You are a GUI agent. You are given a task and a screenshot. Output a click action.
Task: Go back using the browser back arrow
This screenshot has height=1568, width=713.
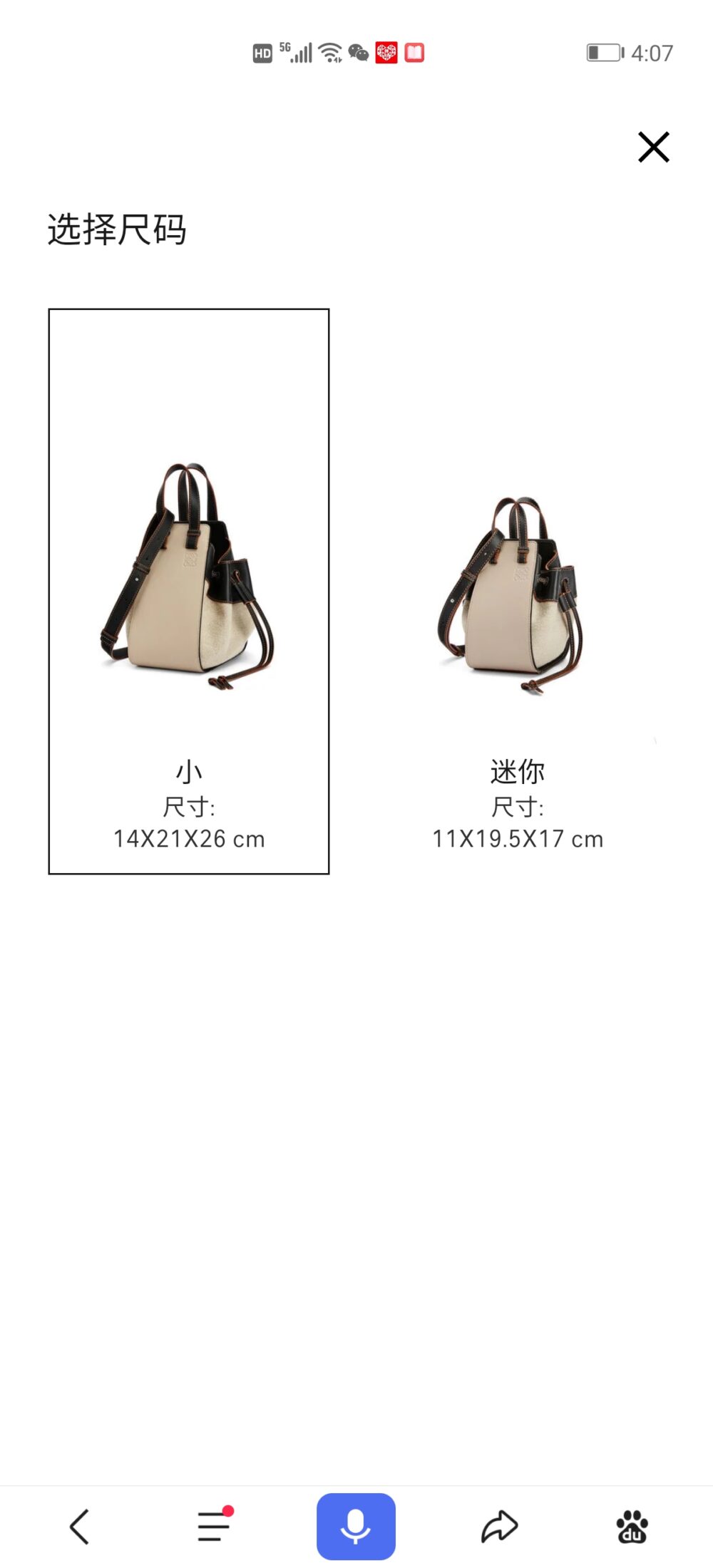(79, 1526)
